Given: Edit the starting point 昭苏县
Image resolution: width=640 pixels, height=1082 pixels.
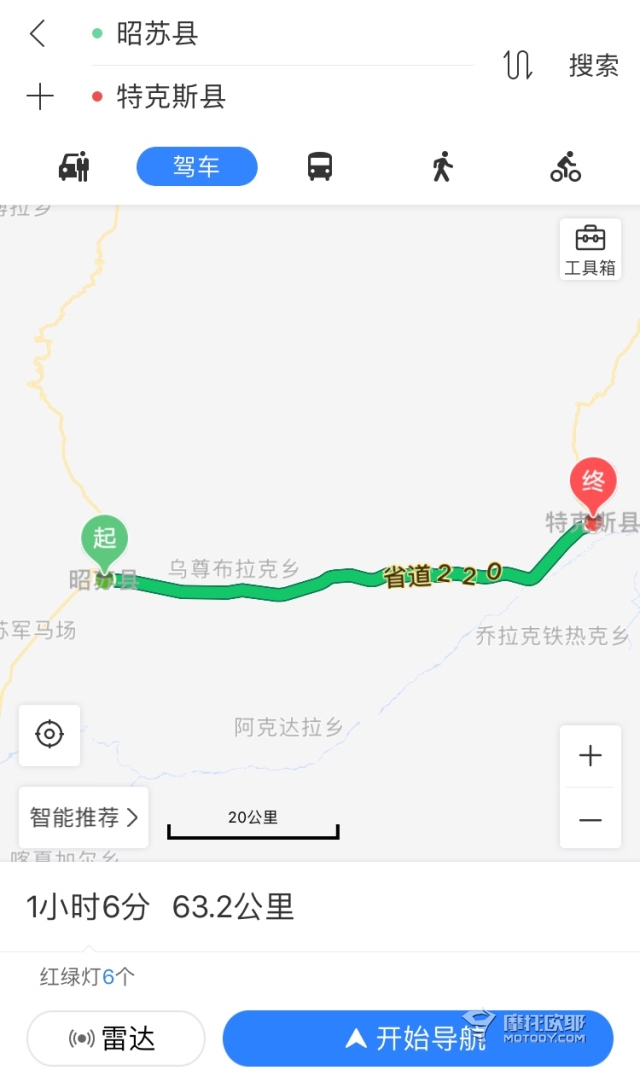Looking at the screenshot, I should coord(157,33).
